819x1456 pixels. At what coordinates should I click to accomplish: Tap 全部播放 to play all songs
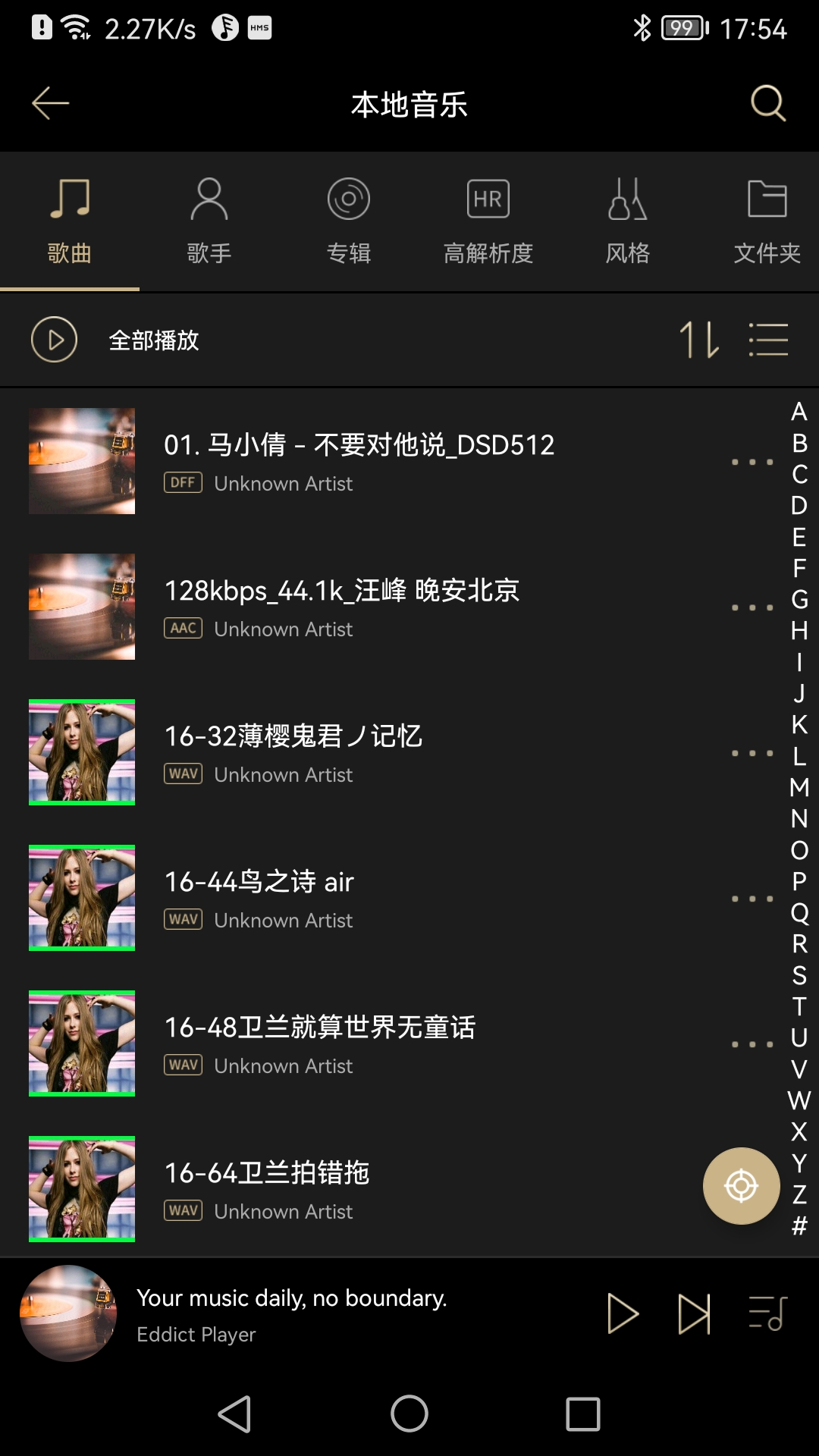[x=154, y=340]
